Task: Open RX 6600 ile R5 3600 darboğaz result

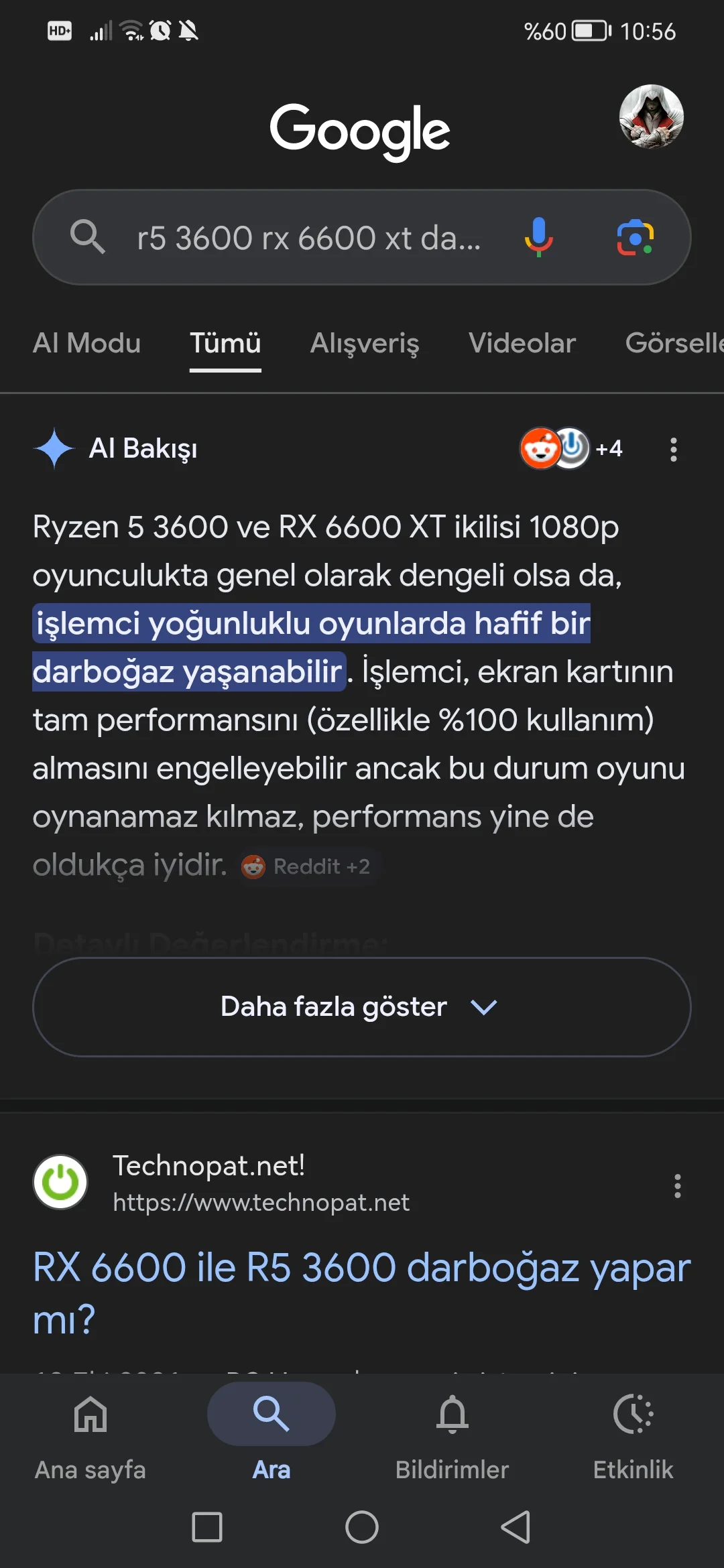Action: tap(361, 1292)
